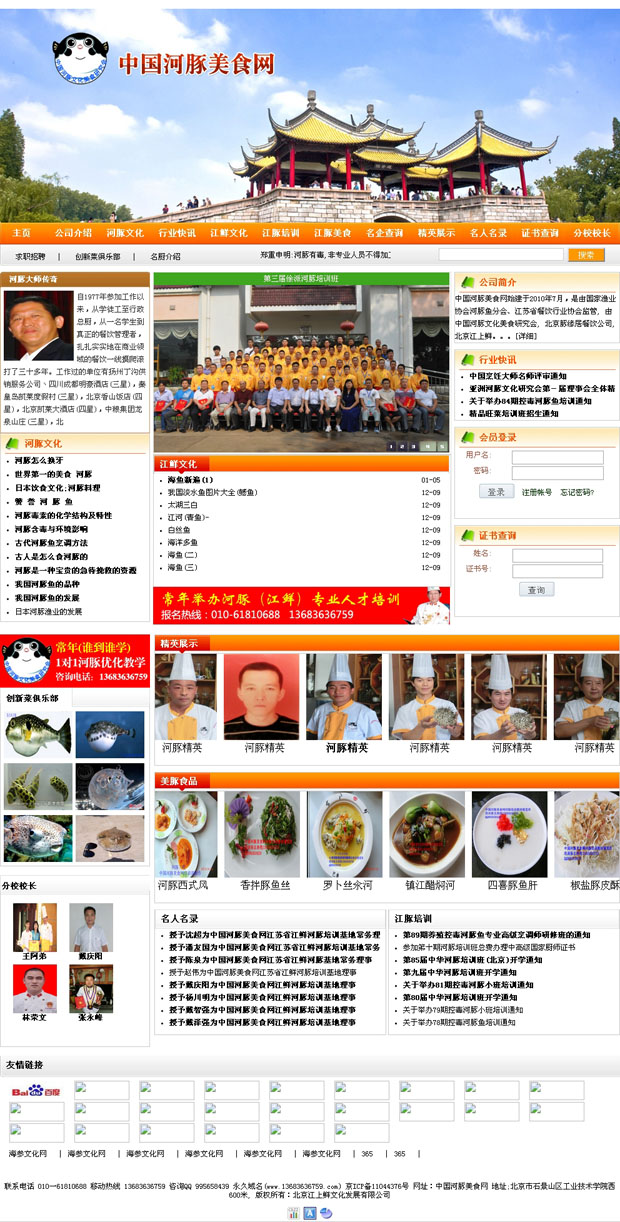Go to the 公司介绍 navigation page
The height and width of the screenshot is (1222, 620).
[x=73, y=232]
